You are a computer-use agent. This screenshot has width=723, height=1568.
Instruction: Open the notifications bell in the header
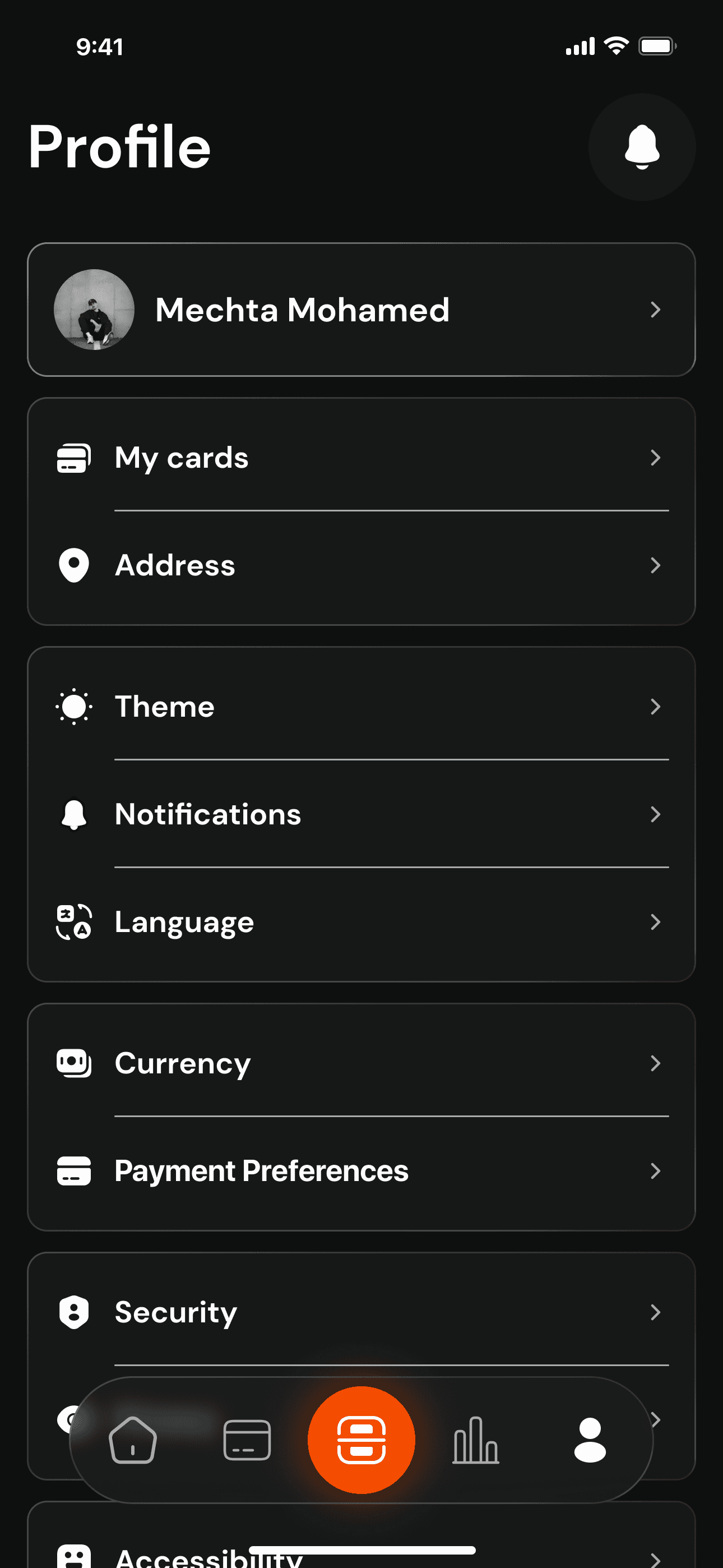[x=641, y=147]
